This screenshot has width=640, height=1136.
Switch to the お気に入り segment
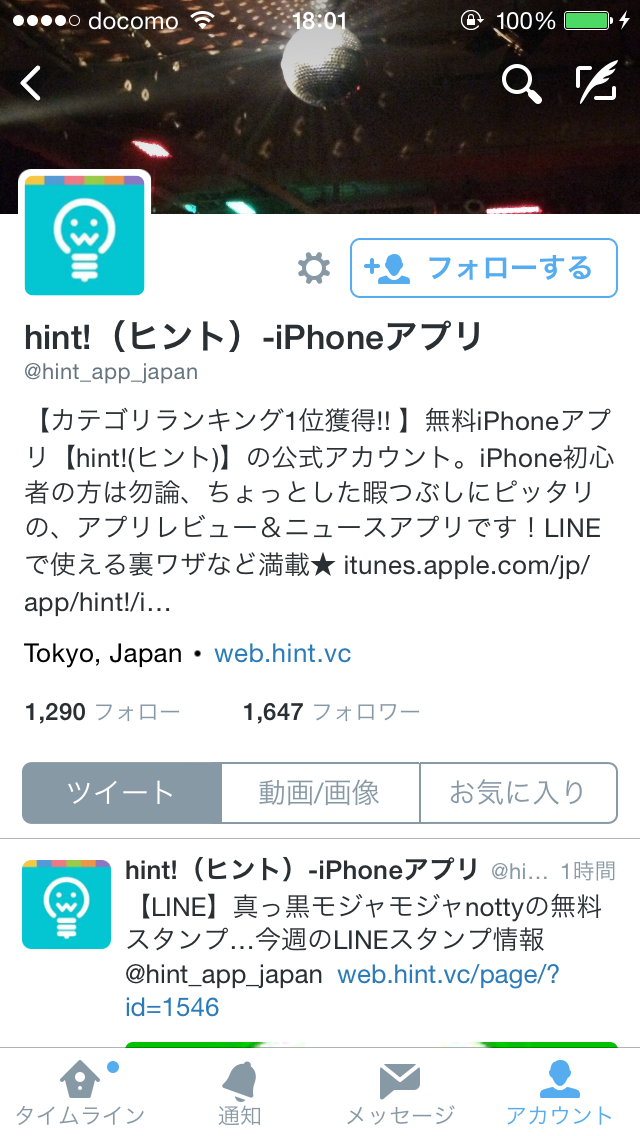(x=517, y=793)
